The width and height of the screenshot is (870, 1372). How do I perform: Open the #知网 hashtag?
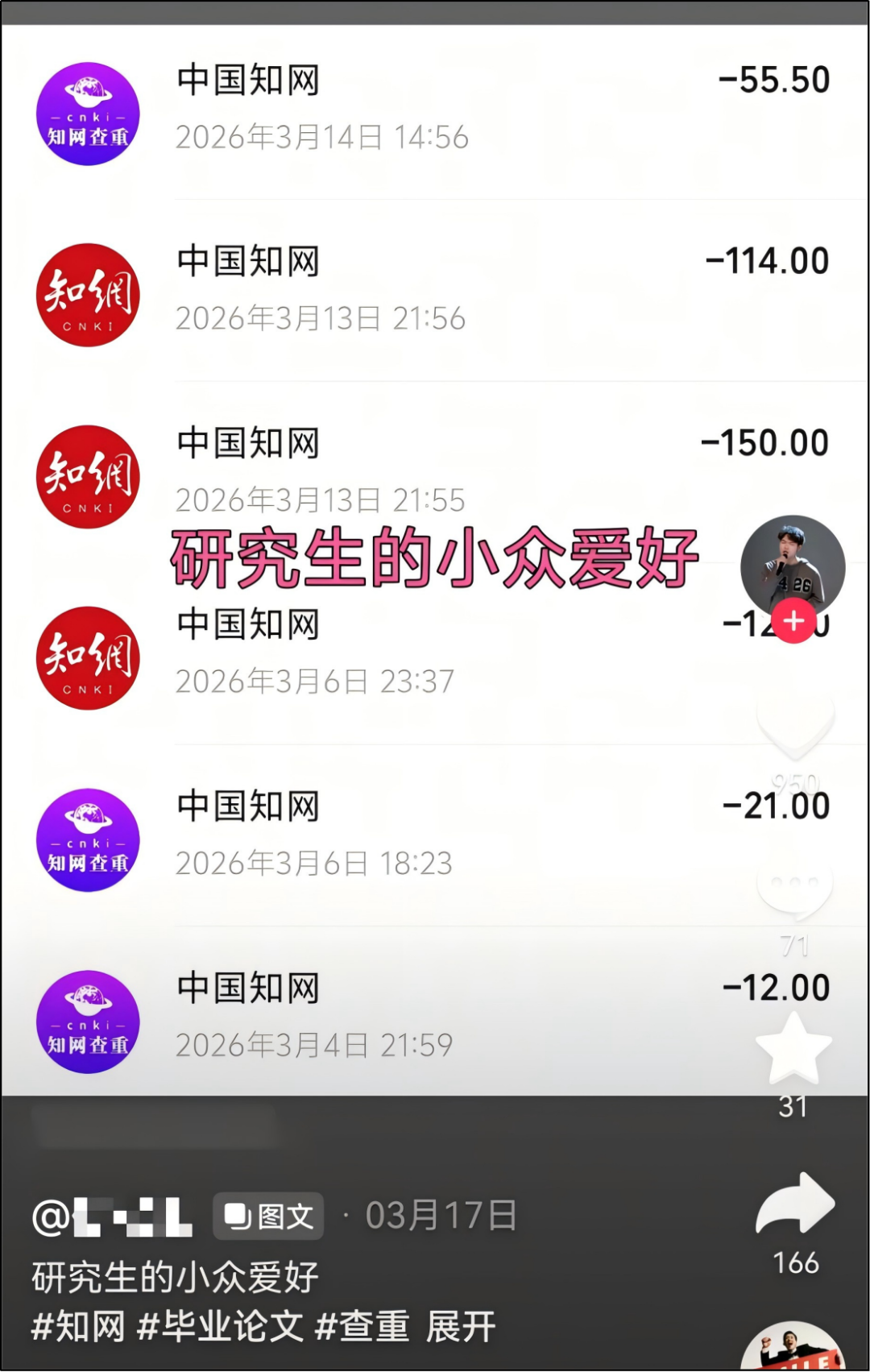78,1326
